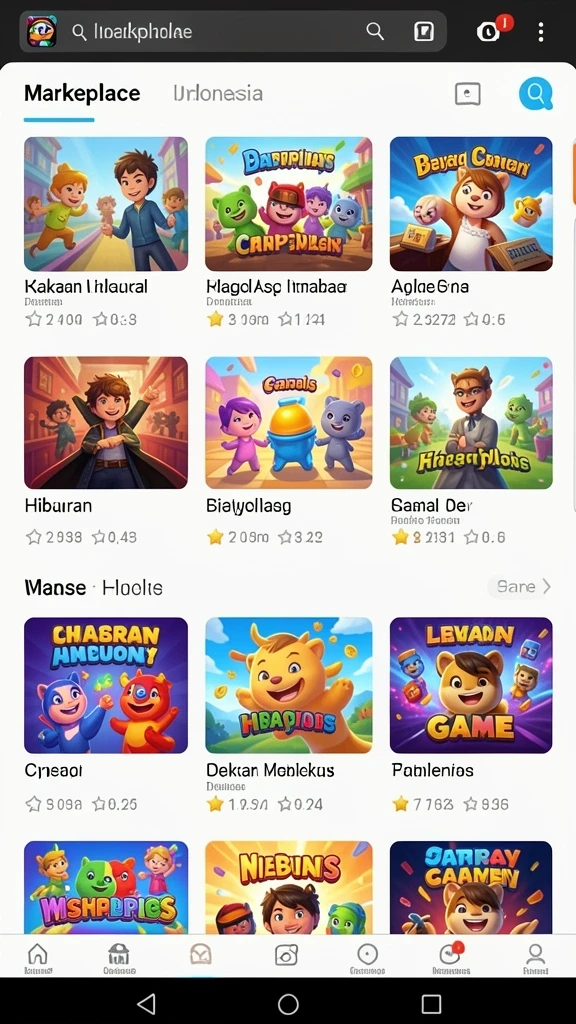576x1024 pixels.
Task: Go to the home tab in bottom bar
Action: 38,958
